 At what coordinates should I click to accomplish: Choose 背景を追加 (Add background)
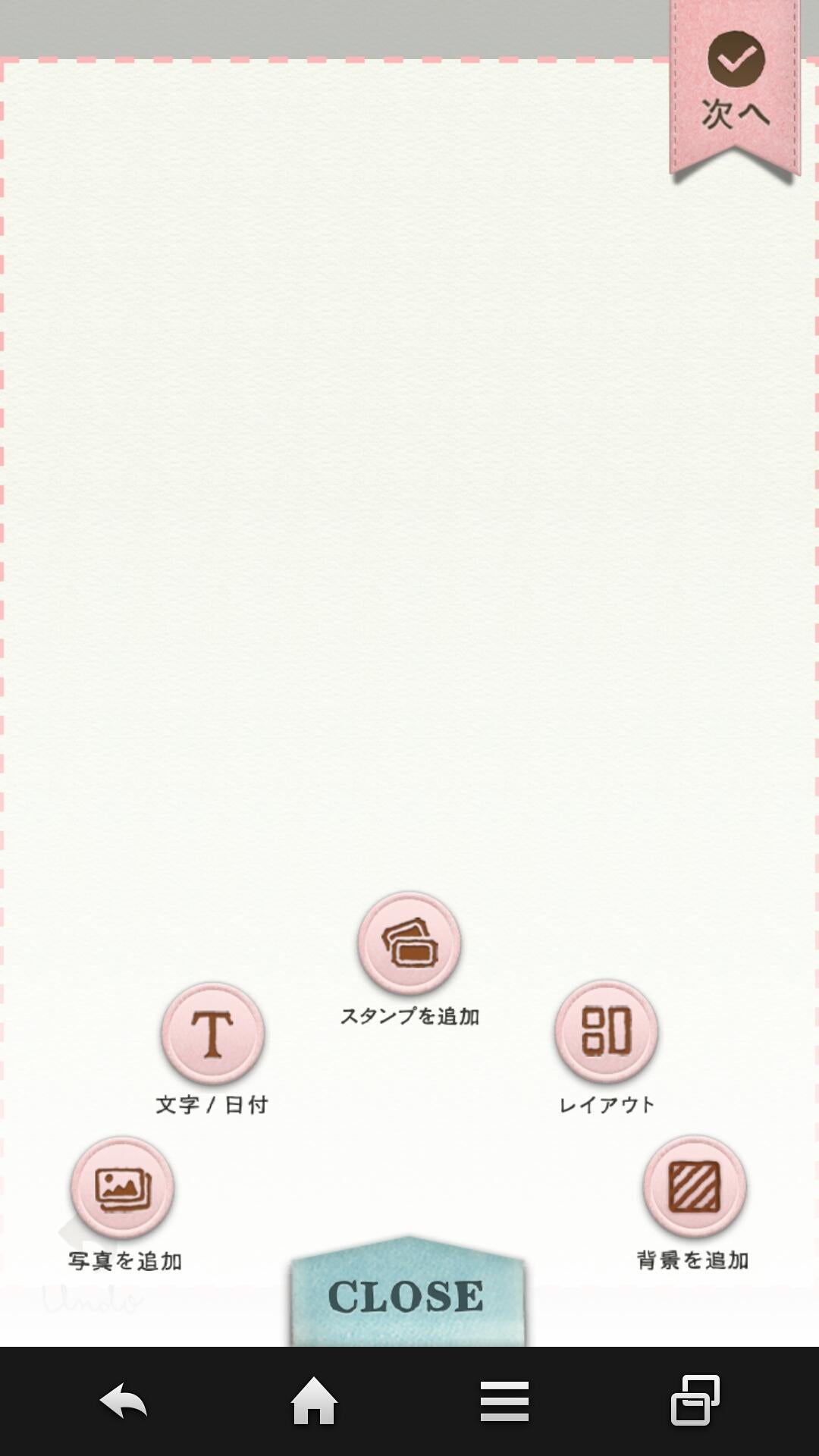click(695, 1187)
